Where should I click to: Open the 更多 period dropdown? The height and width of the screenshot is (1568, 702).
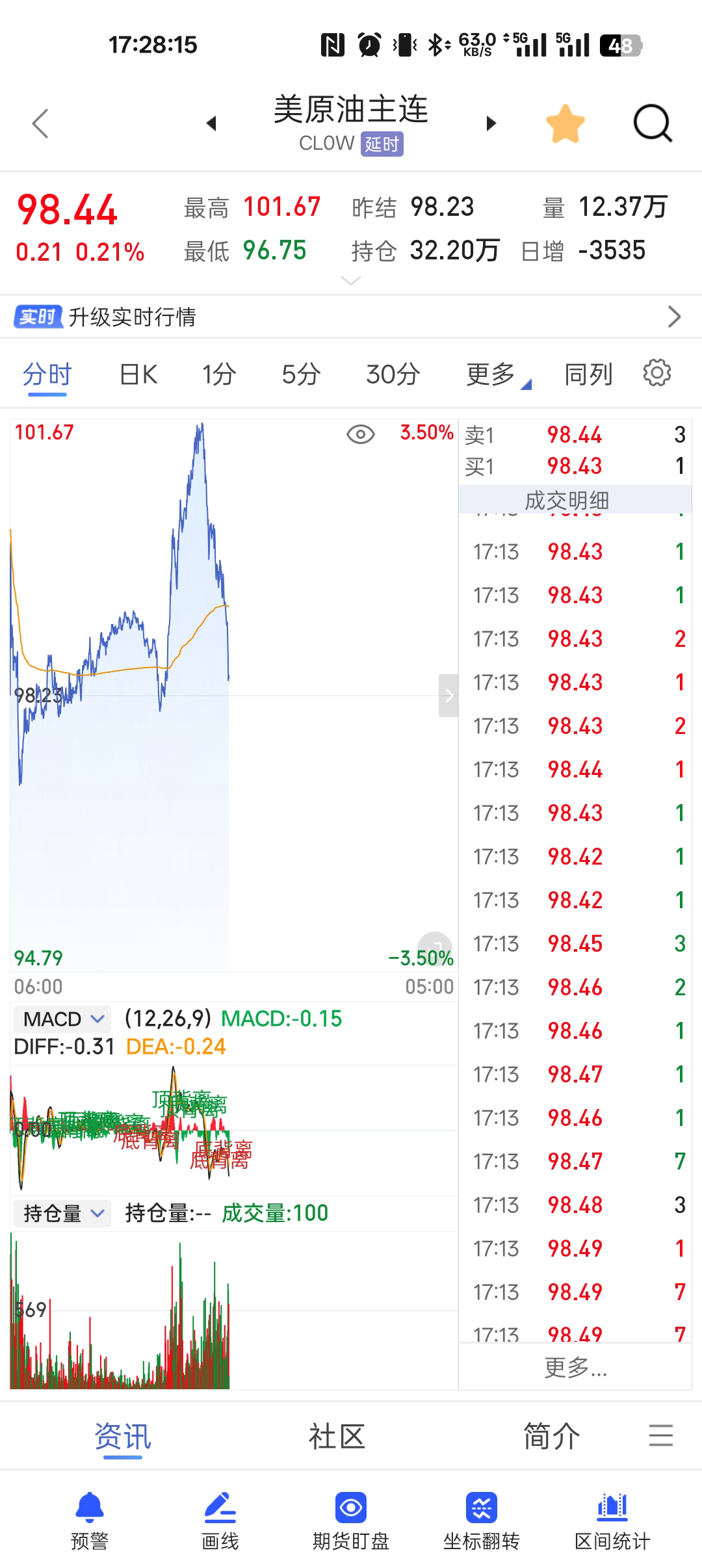click(495, 374)
